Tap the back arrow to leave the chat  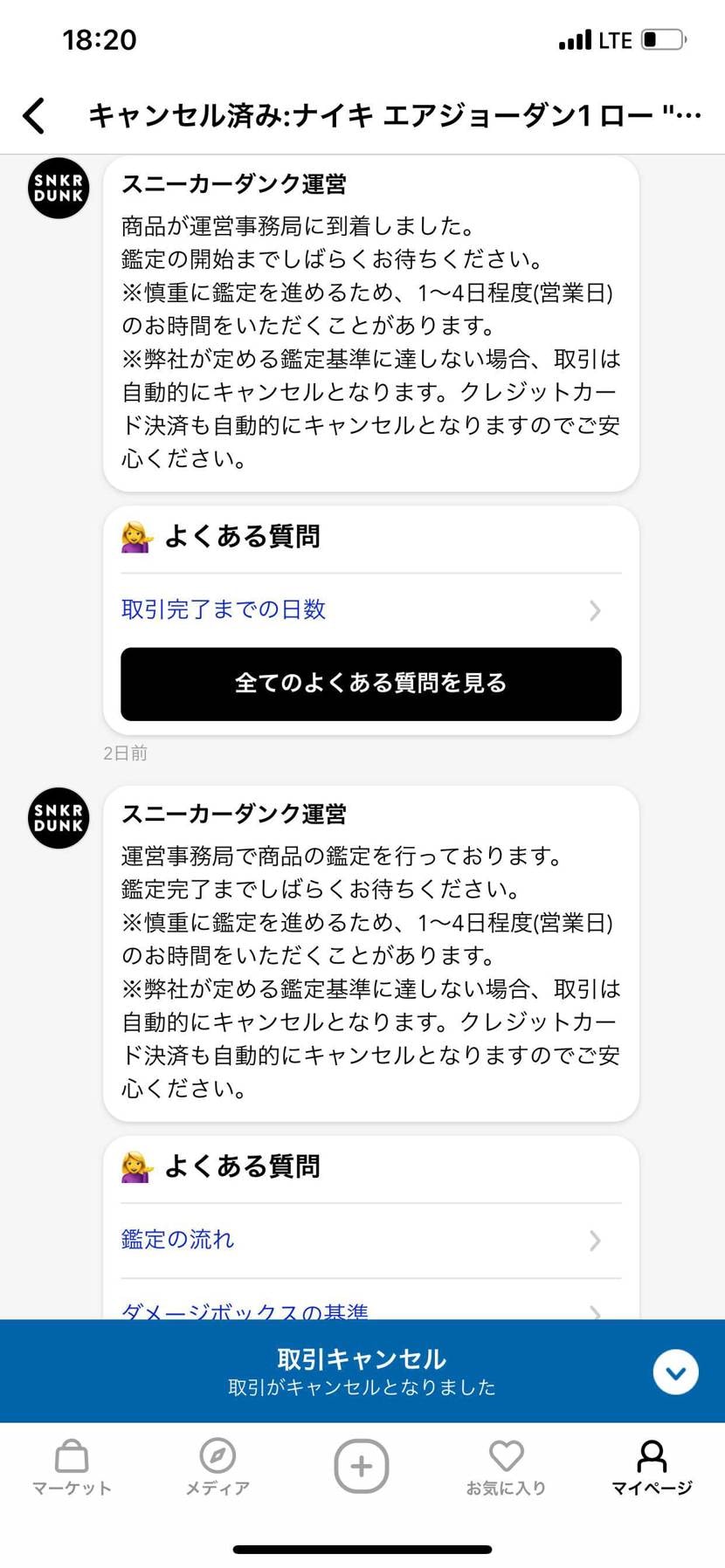pos(34,114)
